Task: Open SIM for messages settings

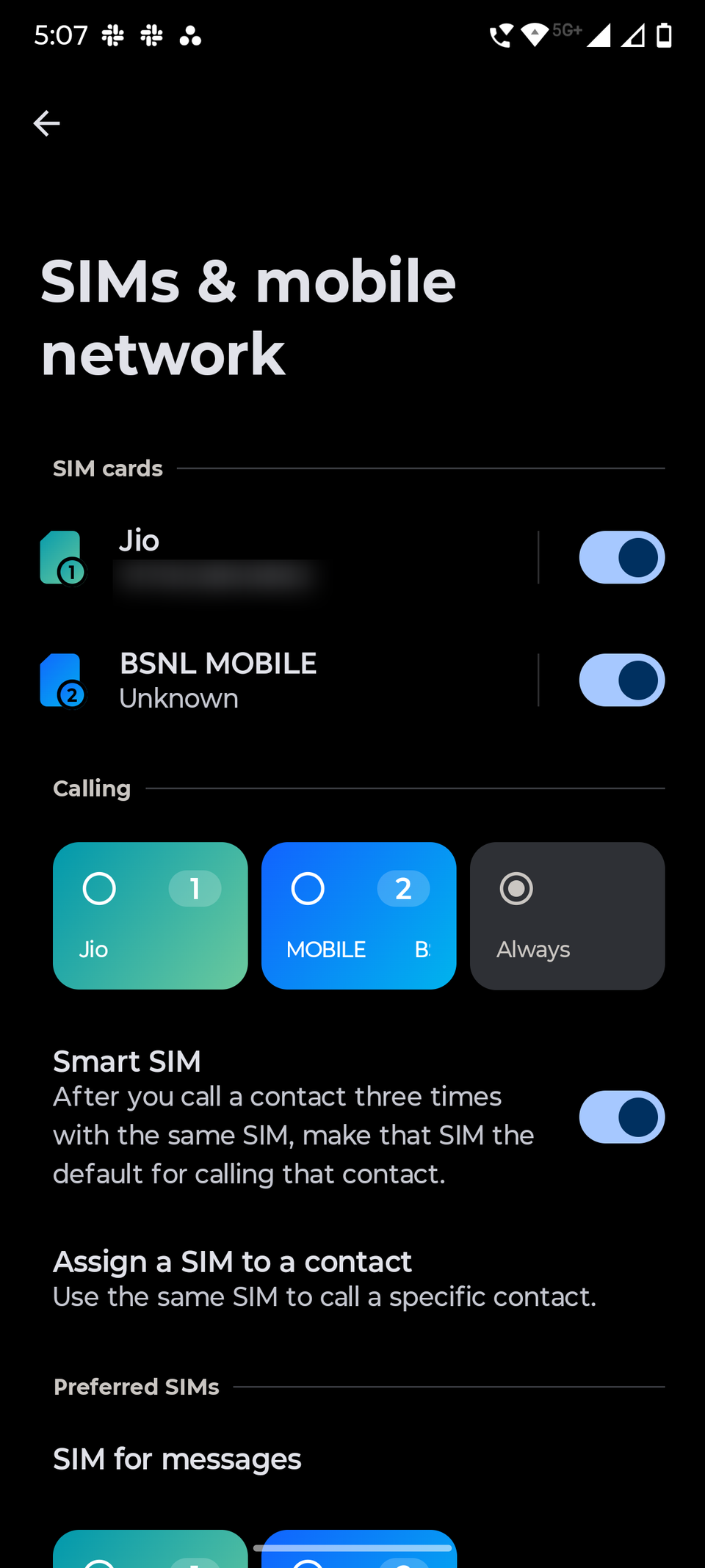Action: (x=176, y=1459)
